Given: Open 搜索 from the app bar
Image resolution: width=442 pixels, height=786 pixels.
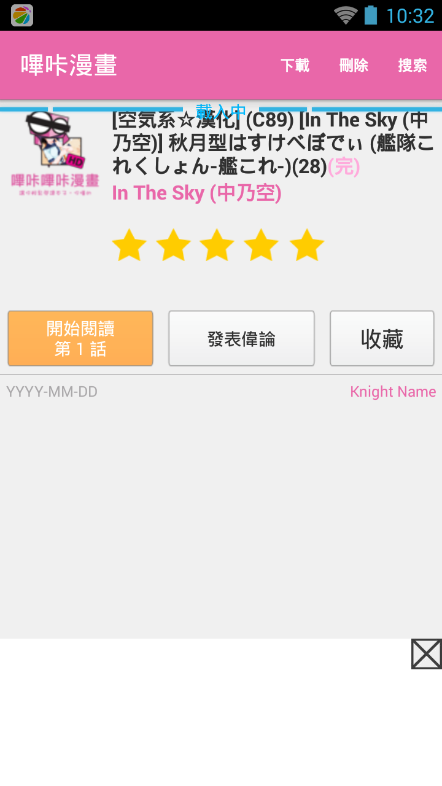Looking at the screenshot, I should coord(412,66).
